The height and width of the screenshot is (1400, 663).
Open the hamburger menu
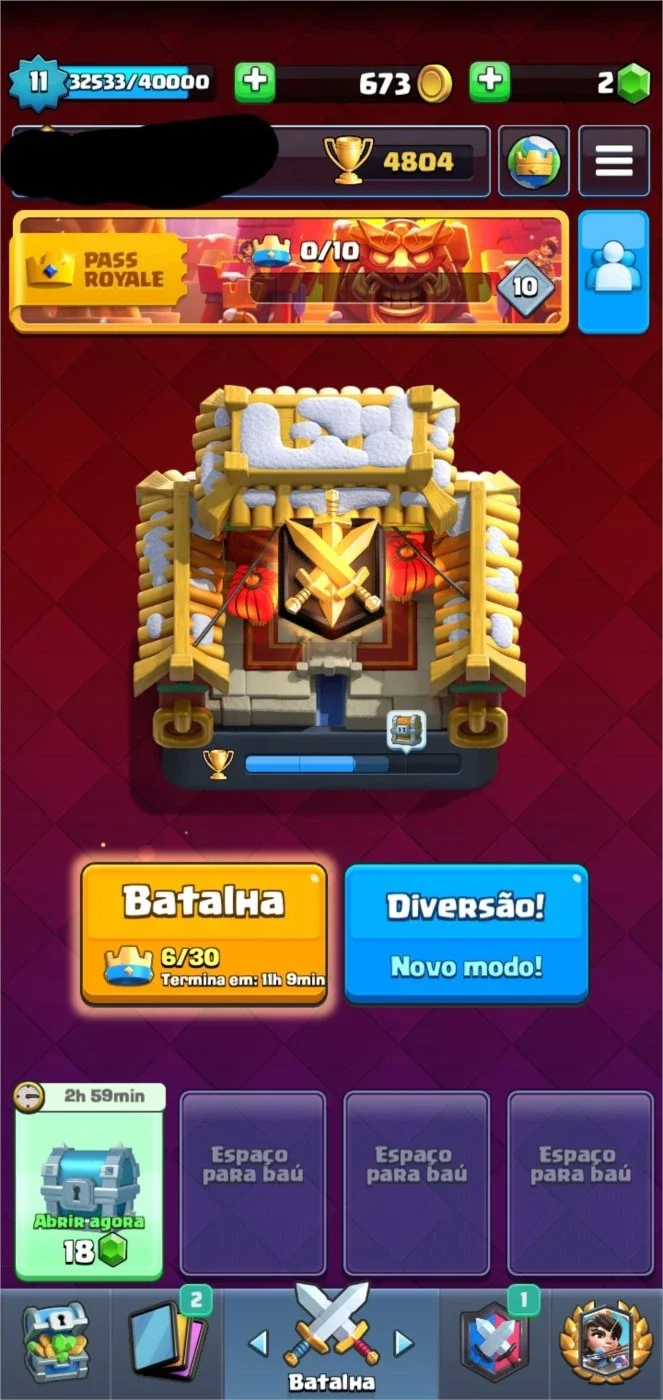point(614,160)
